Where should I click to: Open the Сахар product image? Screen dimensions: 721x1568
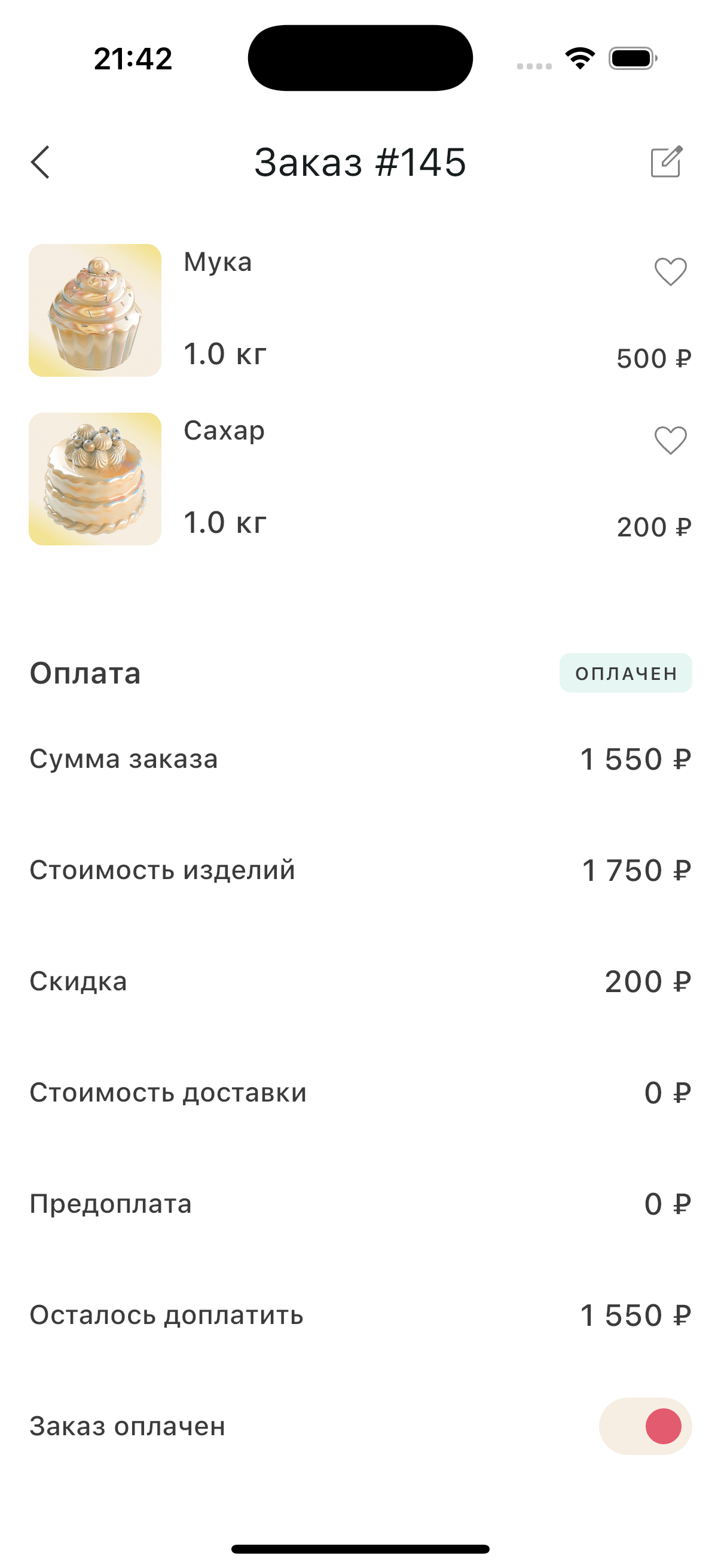95,479
